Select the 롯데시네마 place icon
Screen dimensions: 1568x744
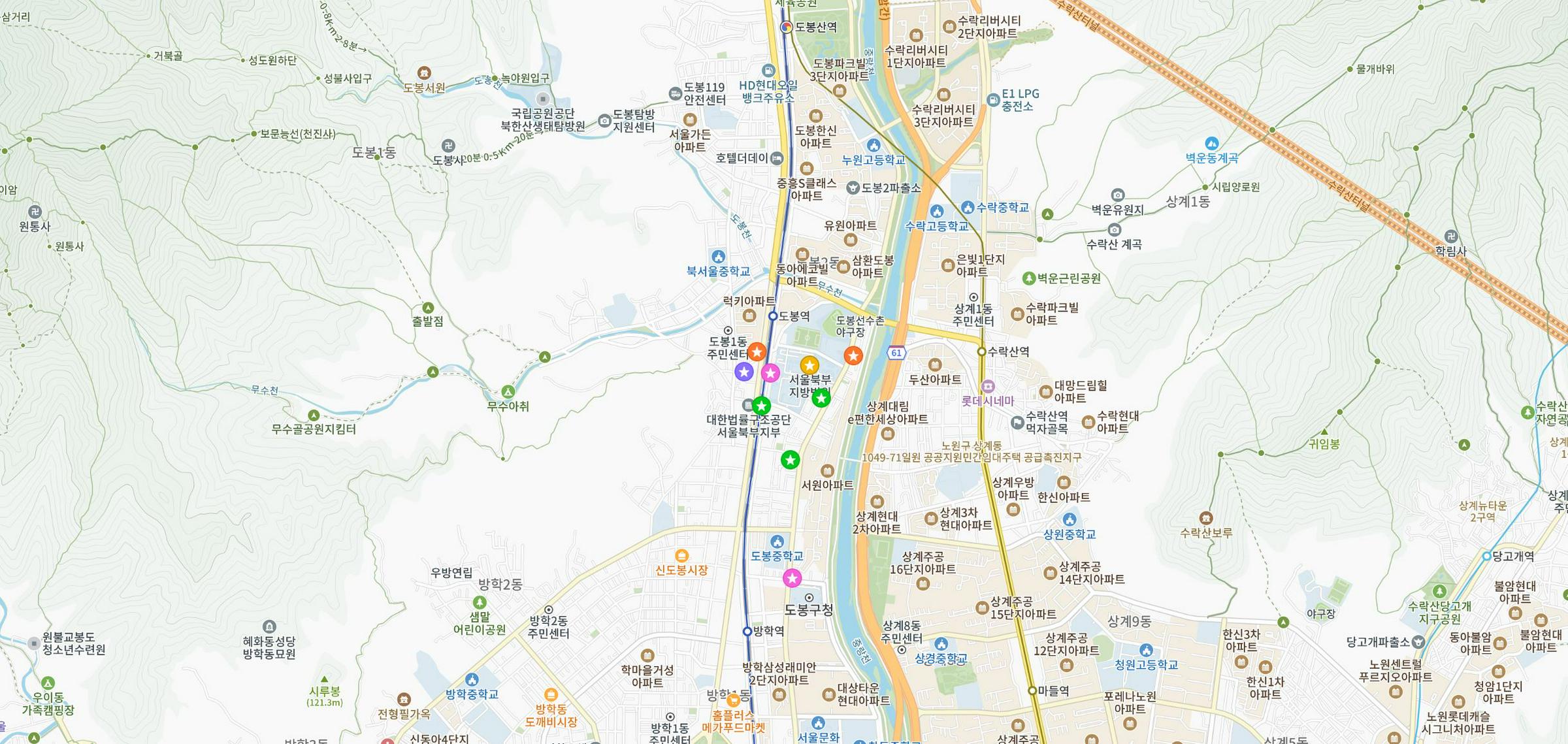pos(988,387)
